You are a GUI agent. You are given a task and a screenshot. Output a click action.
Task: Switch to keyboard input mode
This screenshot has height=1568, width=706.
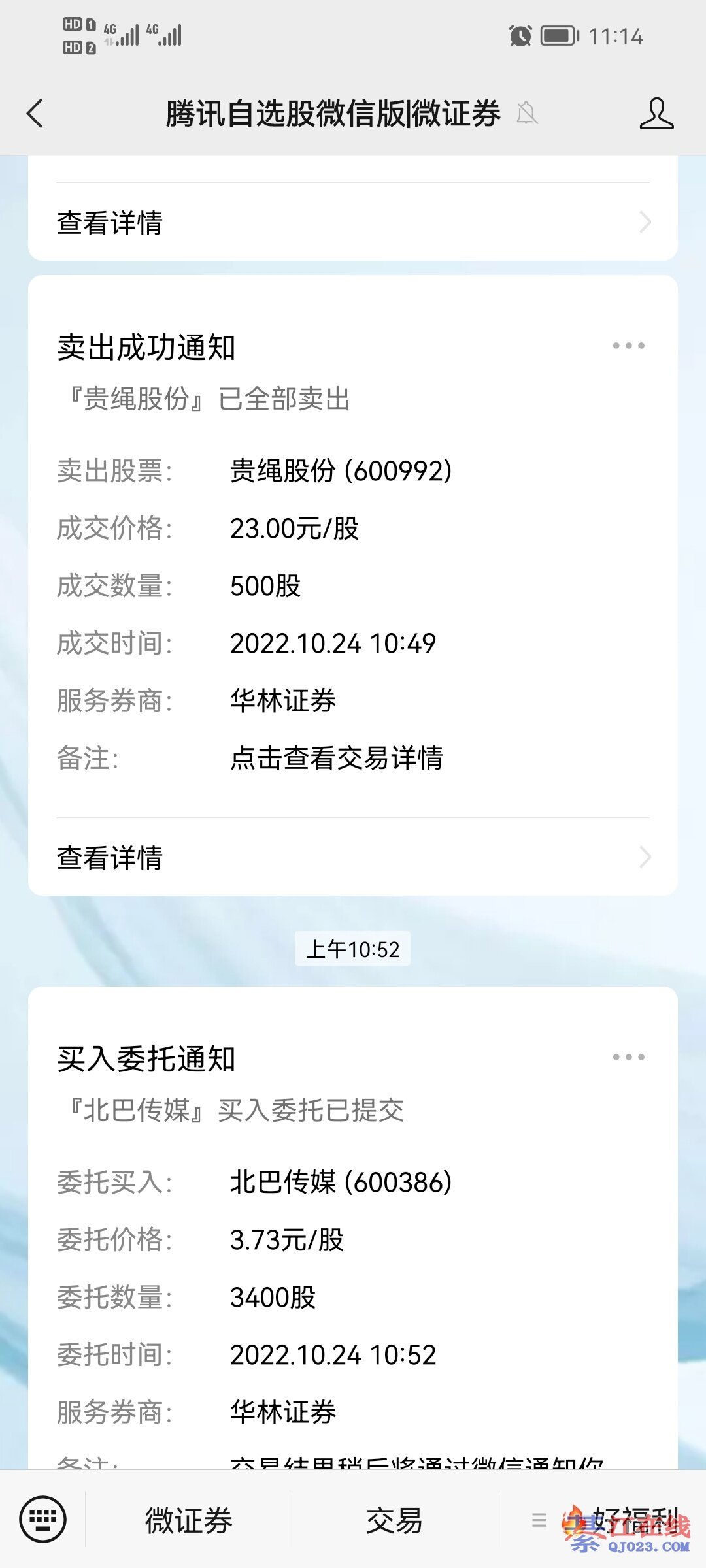[43, 1519]
